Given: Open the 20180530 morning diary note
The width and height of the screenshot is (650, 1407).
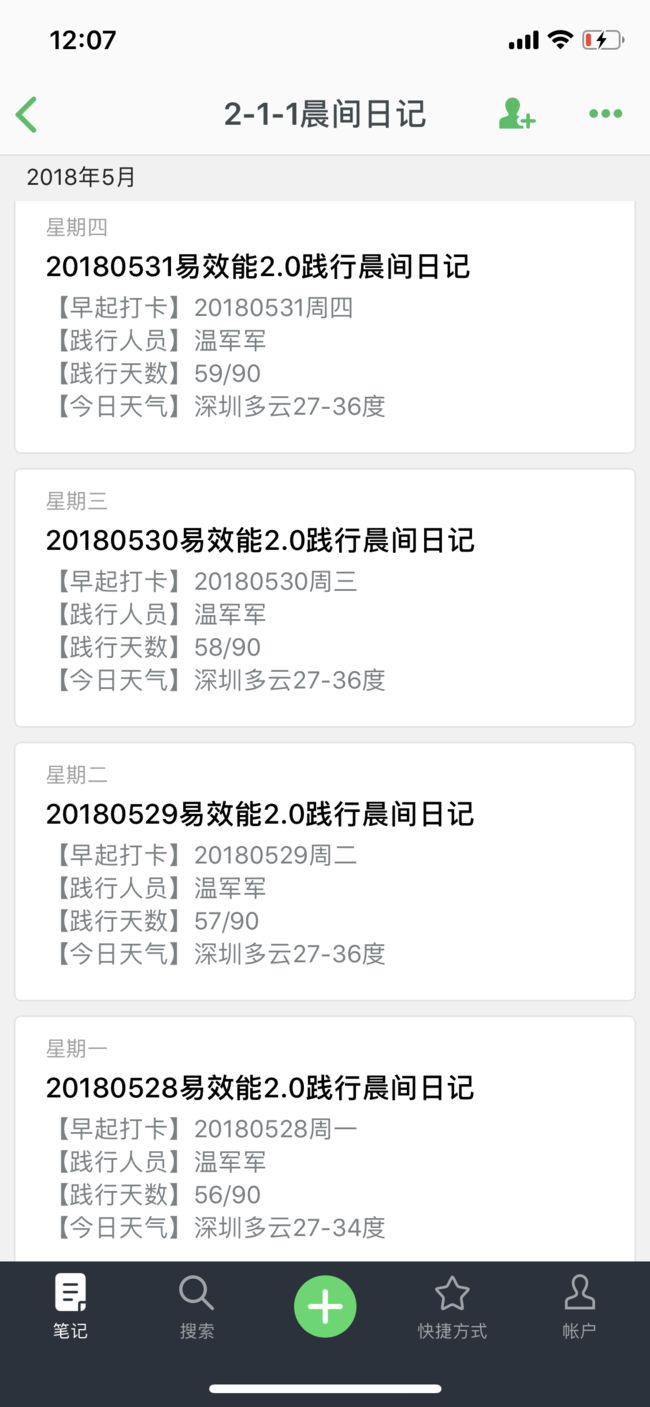Looking at the screenshot, I should click(325, 598).
